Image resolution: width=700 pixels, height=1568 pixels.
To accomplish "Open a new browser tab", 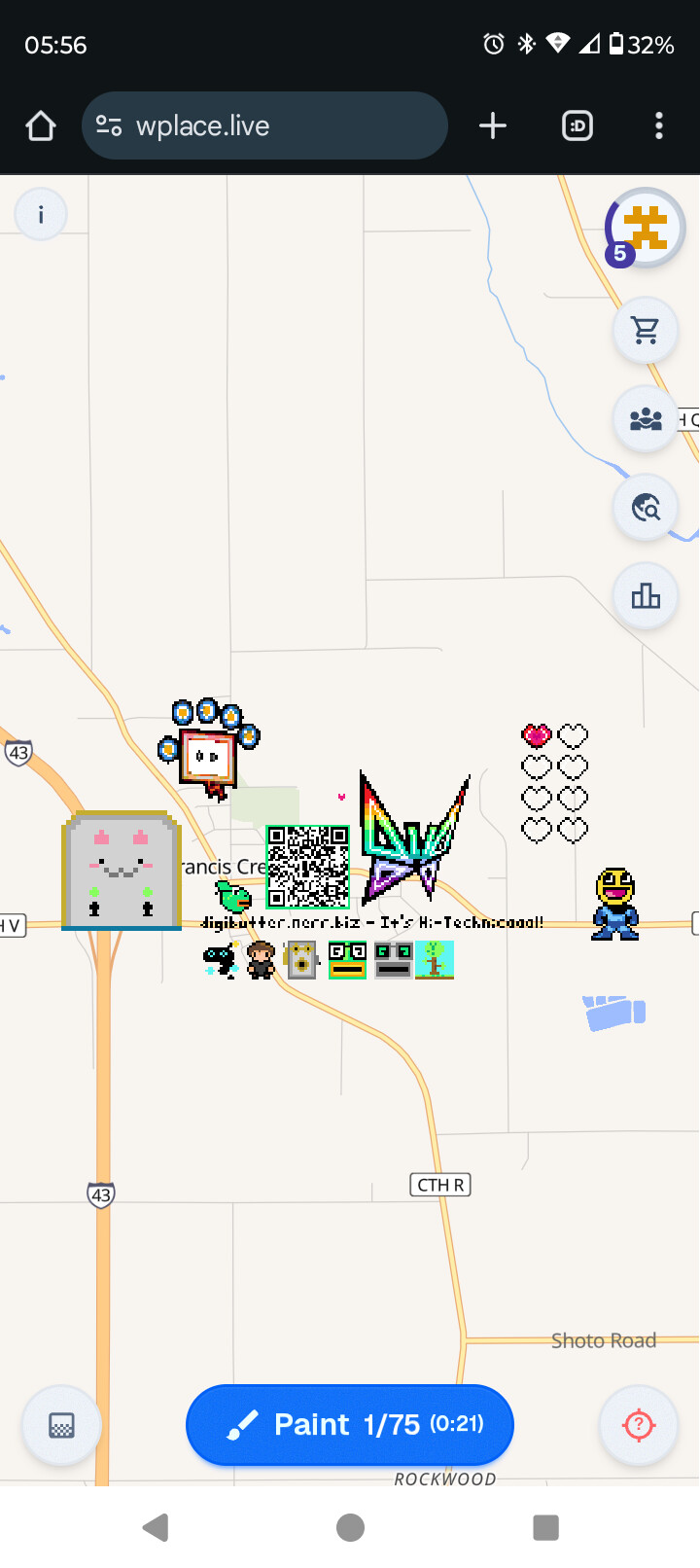I will click(x=493, y=125).
